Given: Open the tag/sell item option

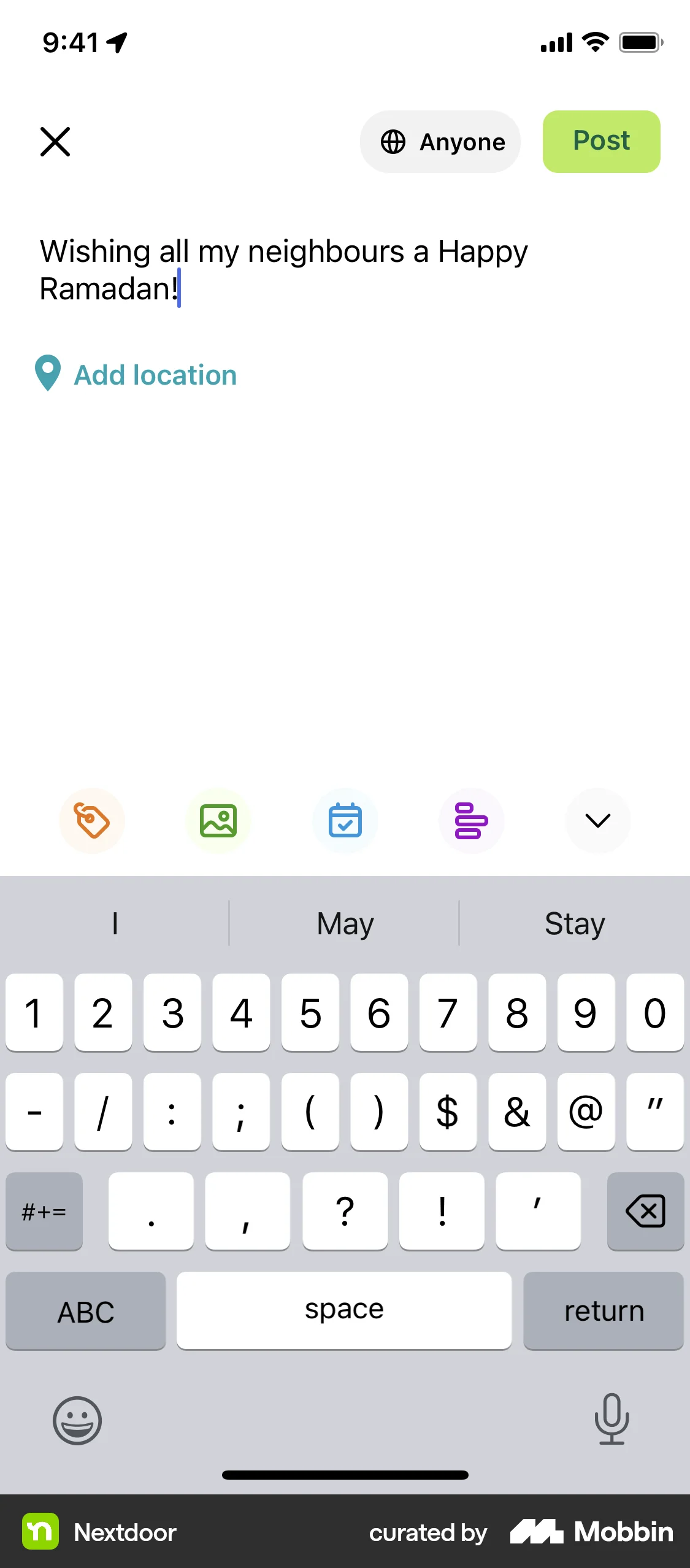Looking at the screenshot, I should click(92, 821).
